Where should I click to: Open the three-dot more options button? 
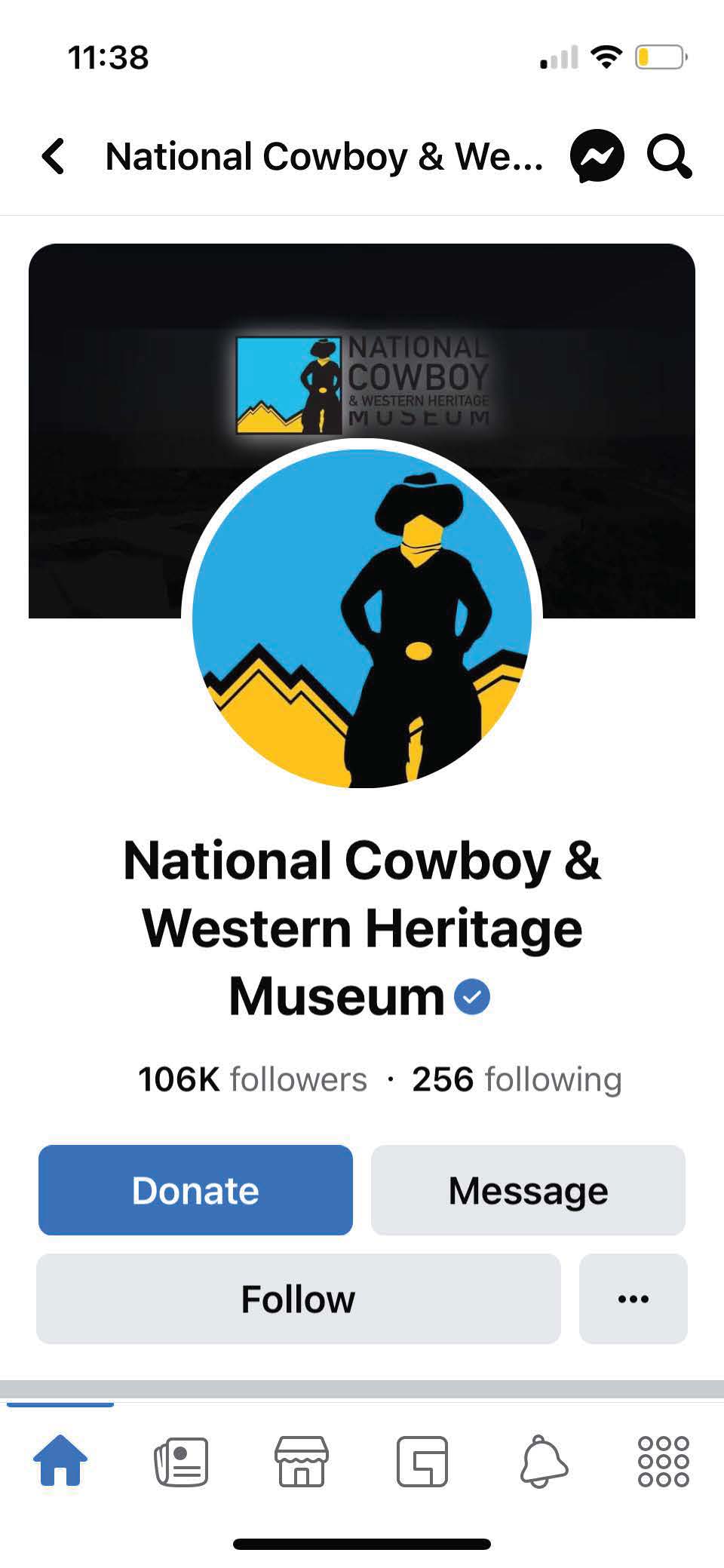pyautogui.click(x=633, y=1298)
